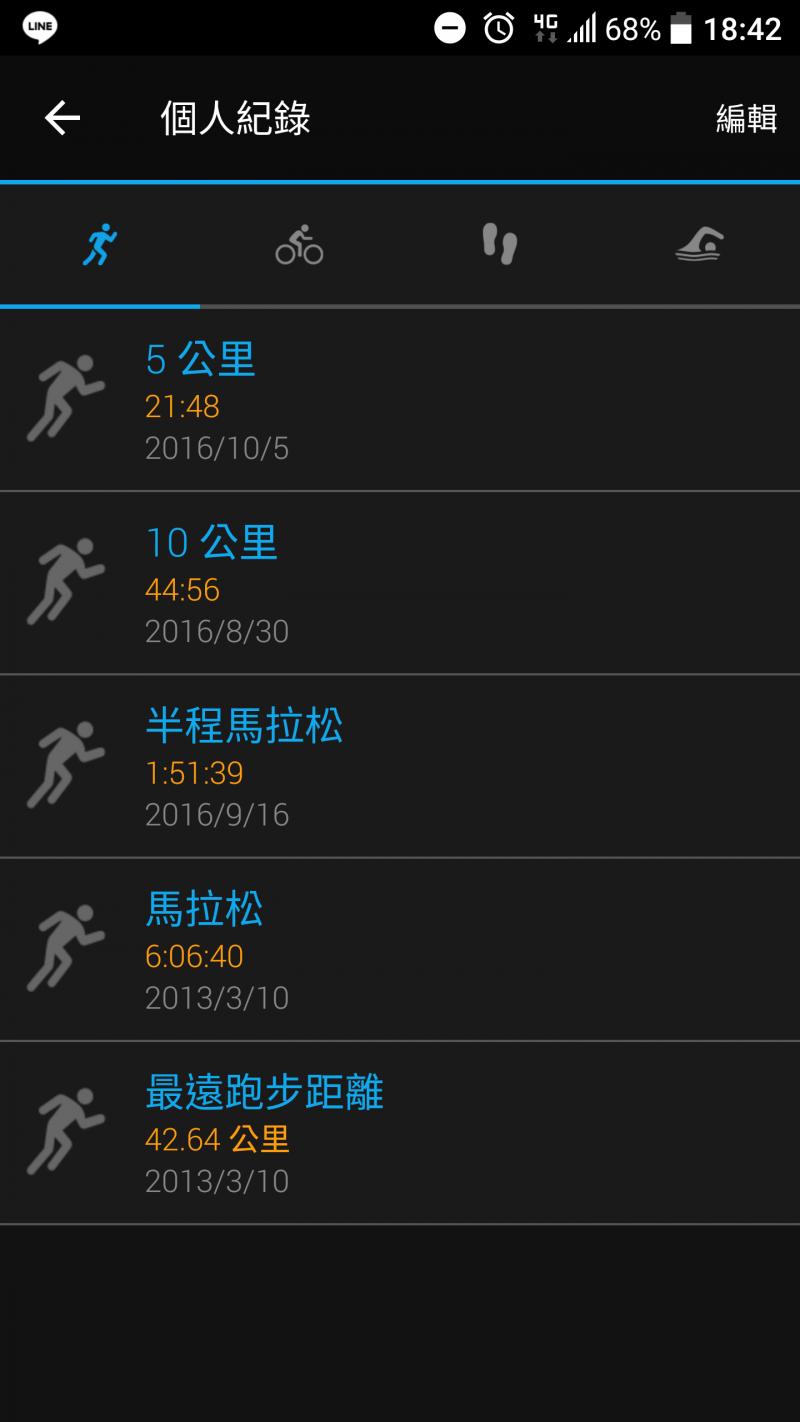This screenshot has width=800, height=1422.
Task: Switch to the cycling records tab
Action: 299,244
